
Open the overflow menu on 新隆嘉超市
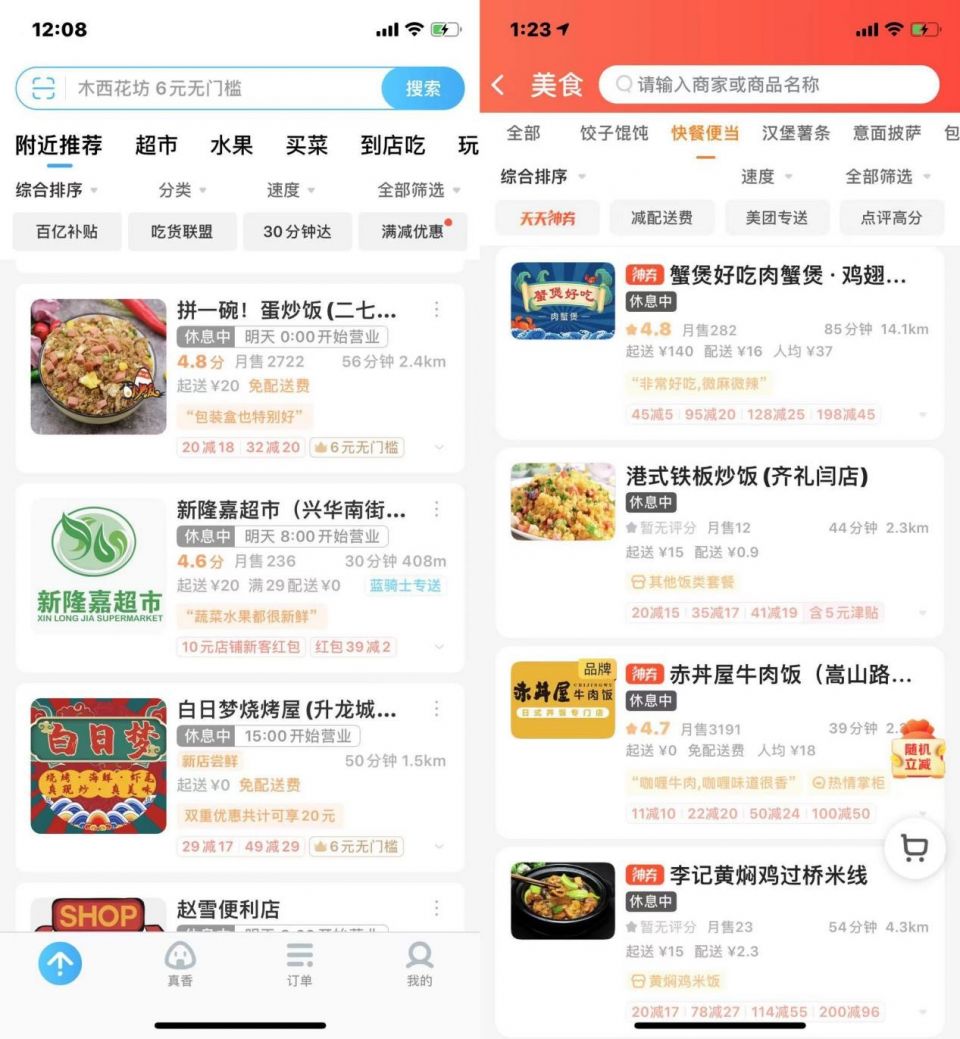[436, 510]
